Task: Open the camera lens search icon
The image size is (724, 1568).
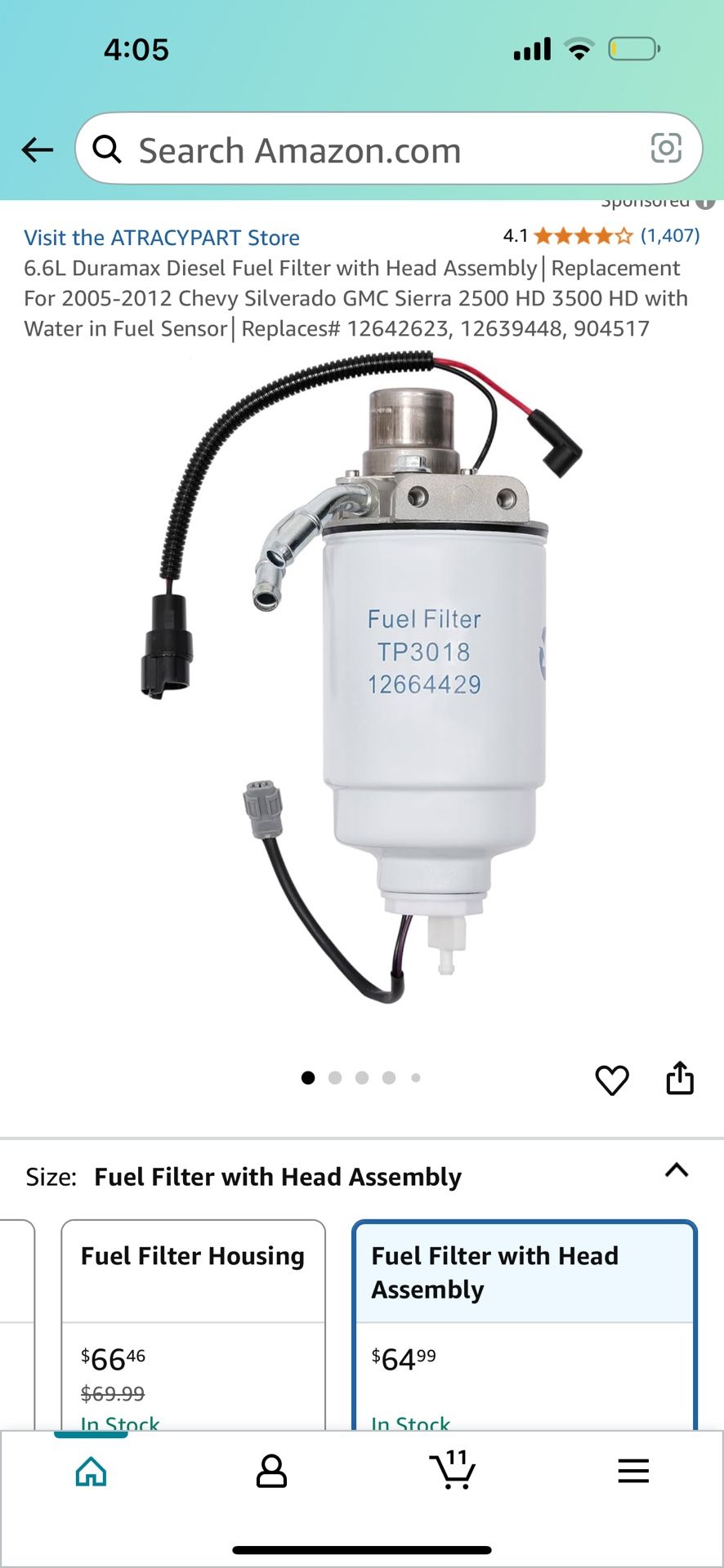Action: pyautogui.click(x=665, y=149)
